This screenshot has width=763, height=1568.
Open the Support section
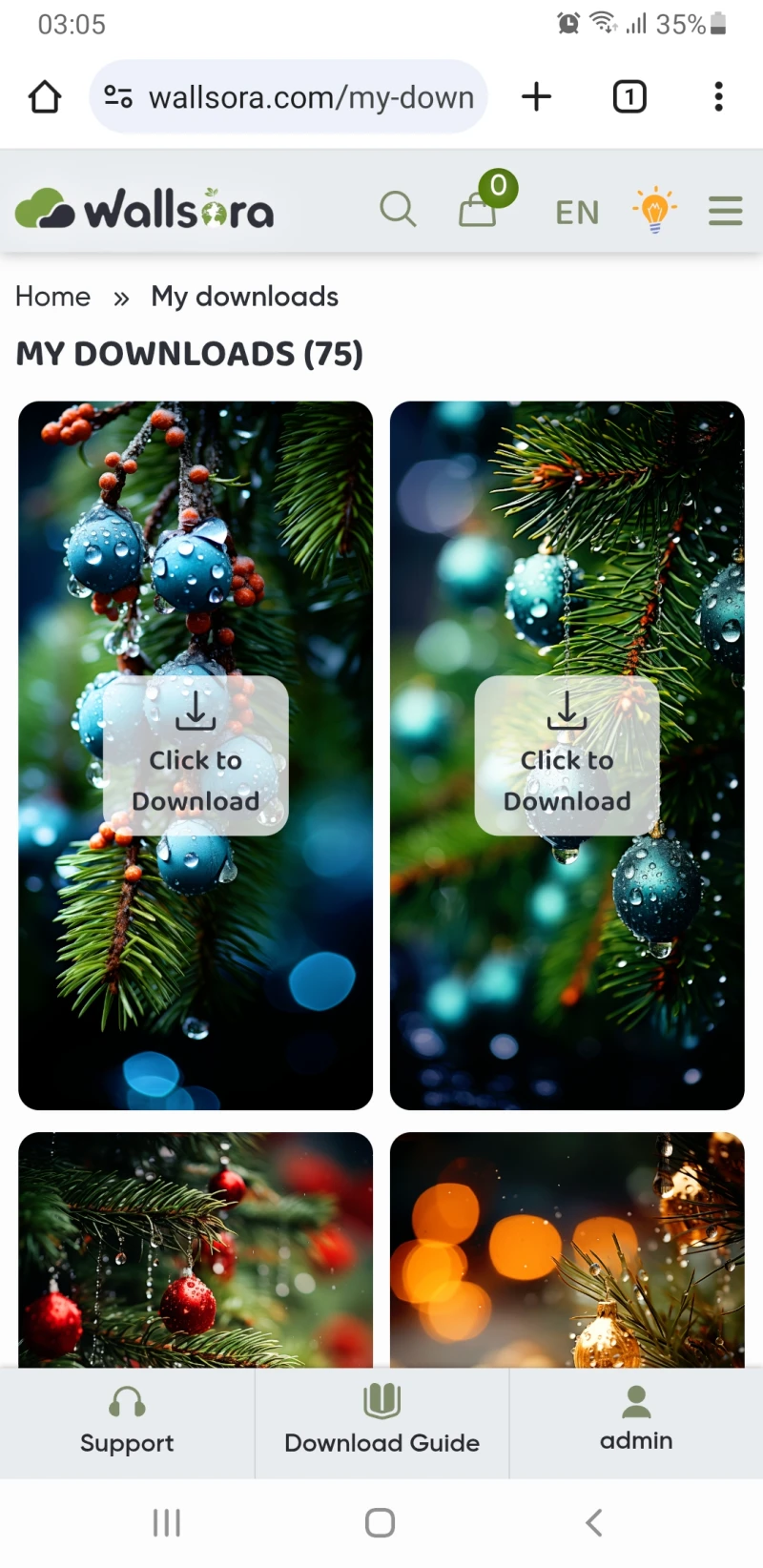127,1422
